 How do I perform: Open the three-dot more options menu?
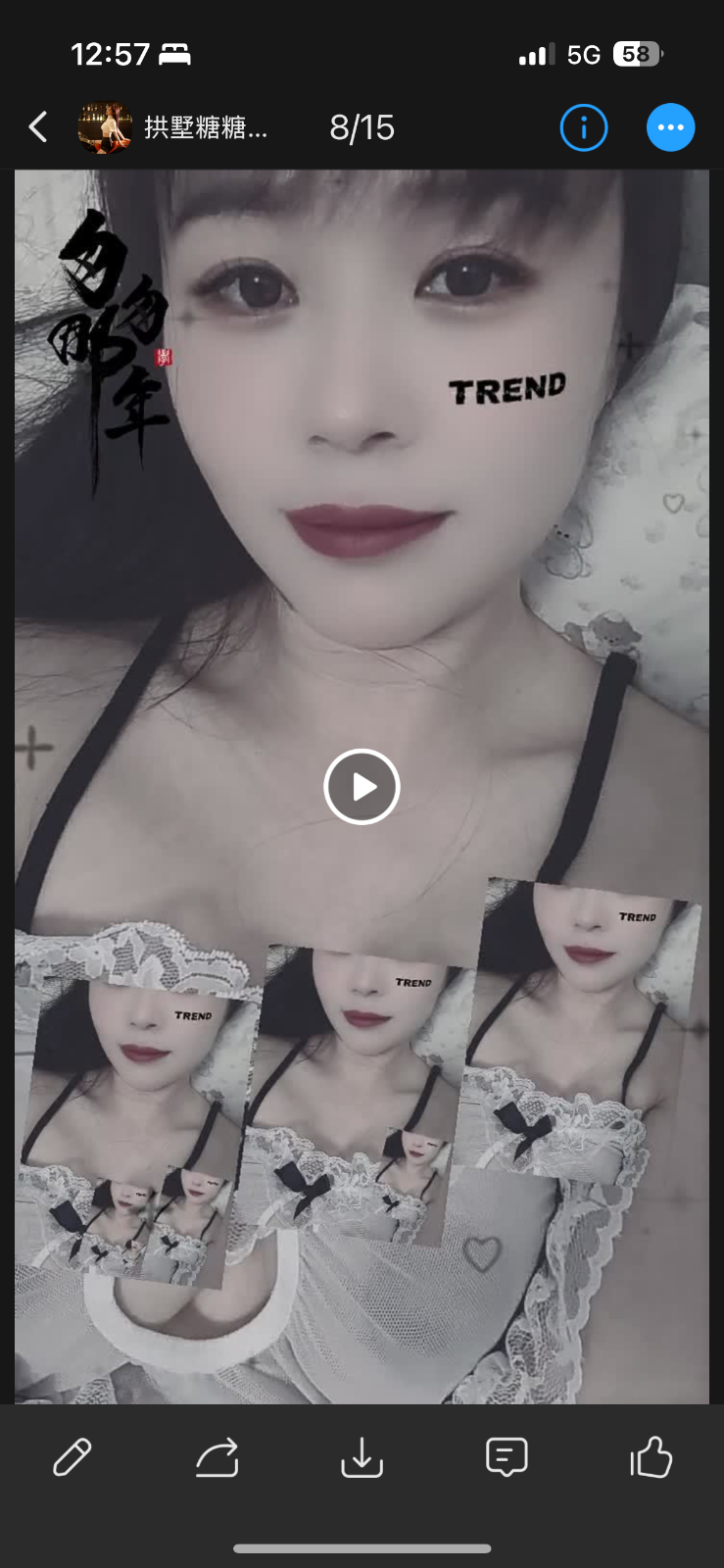click(670, 127)
